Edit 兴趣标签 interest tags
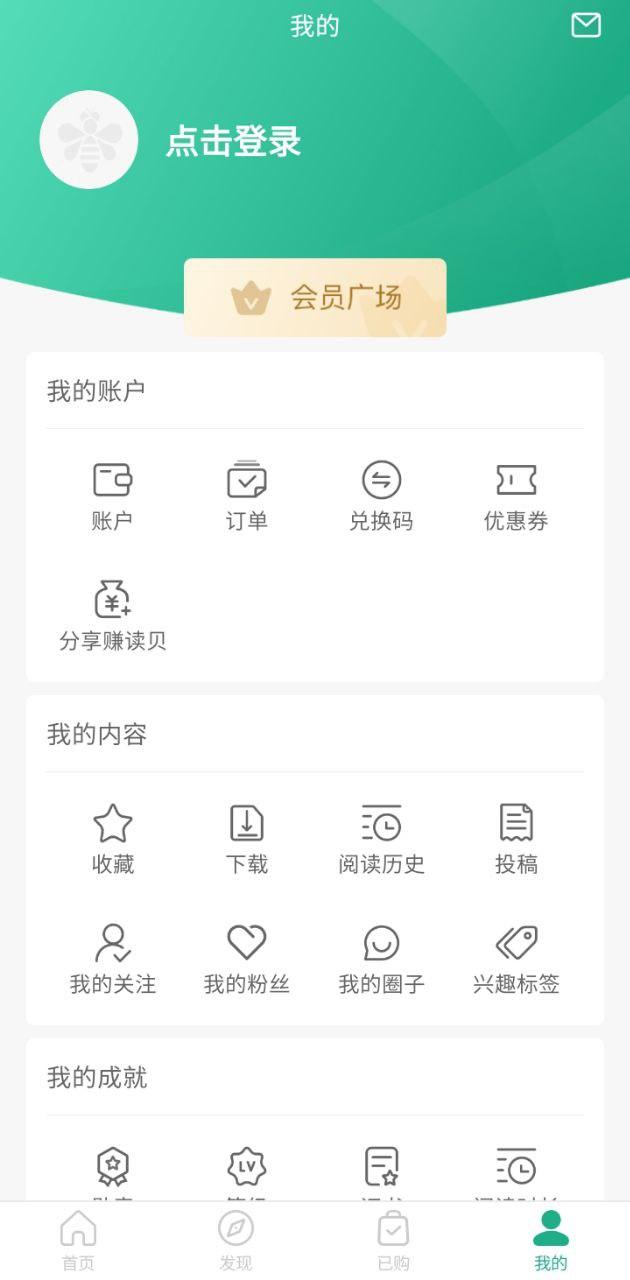This screenshot has width=630, height=1280. point(516,958)
